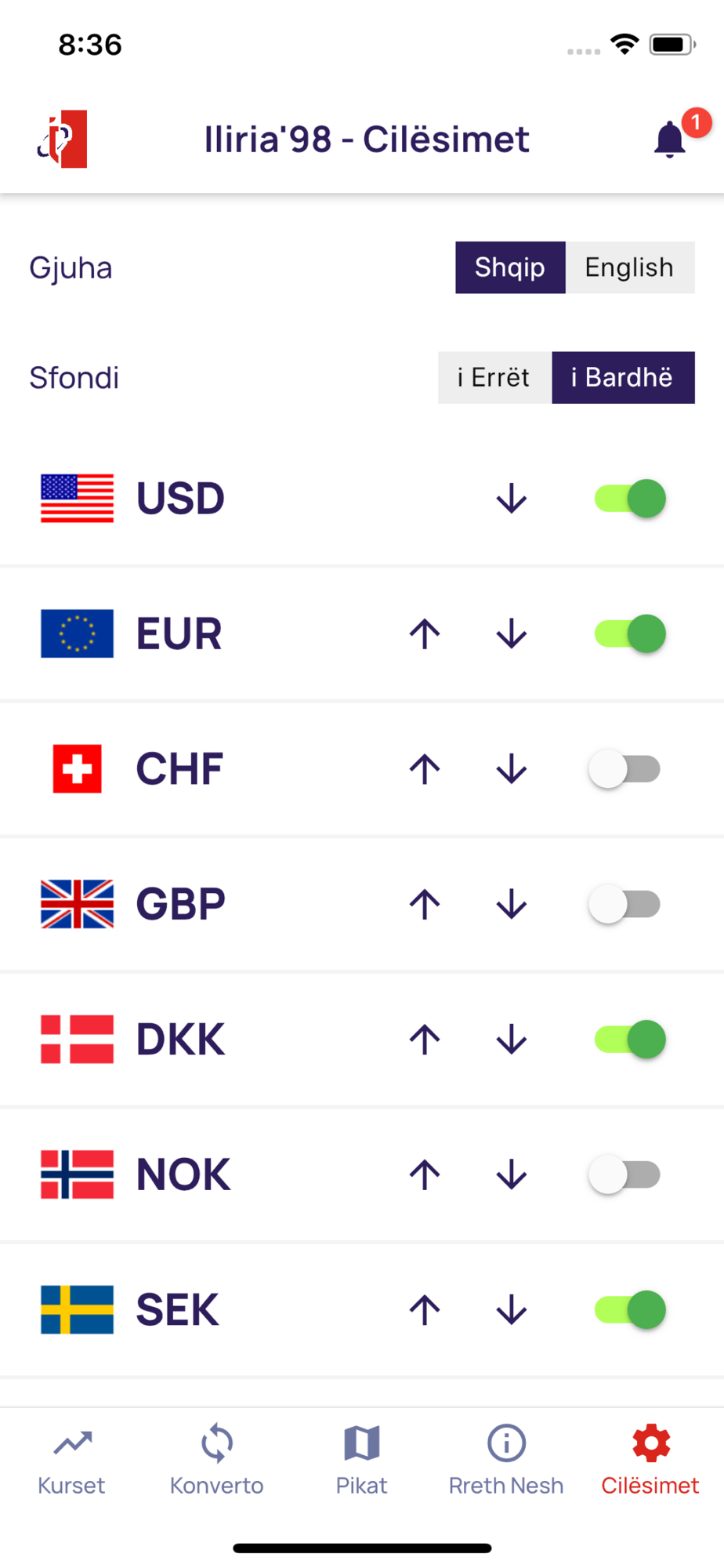Screen dimensions: 724x1568
Task: Turn on the GBP toggle
Action: coord(624,904)
